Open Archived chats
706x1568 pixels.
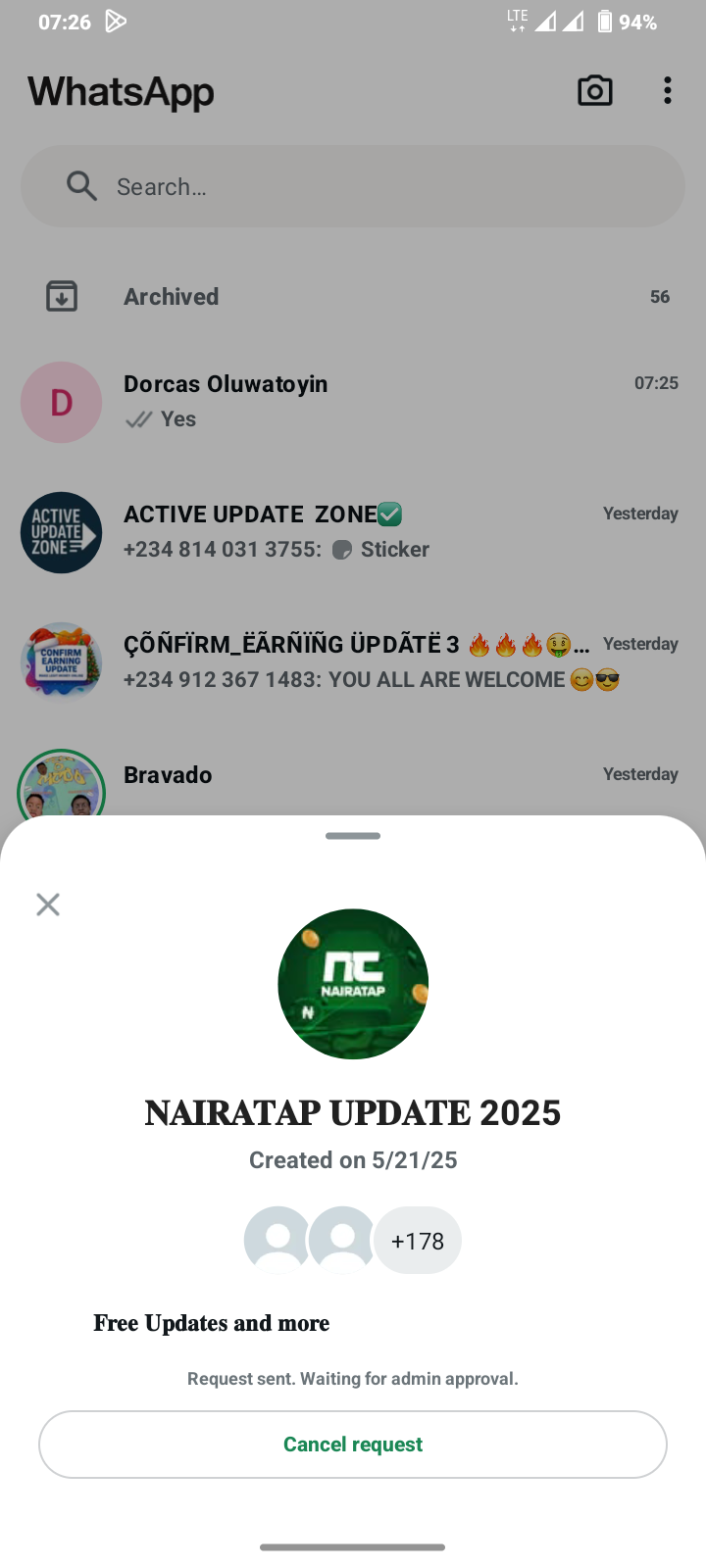[353, 296]
